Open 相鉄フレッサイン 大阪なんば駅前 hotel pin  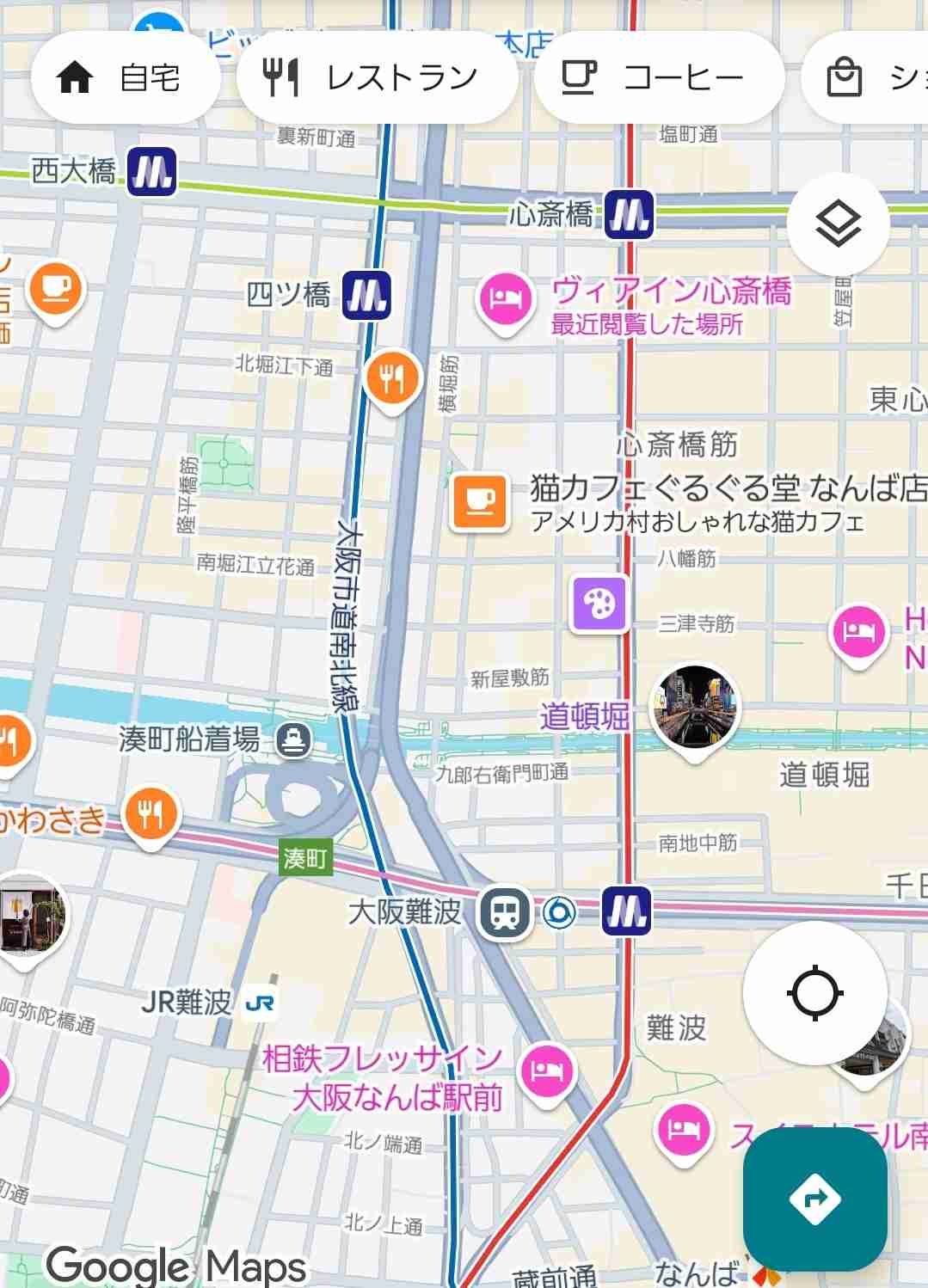547,1071
